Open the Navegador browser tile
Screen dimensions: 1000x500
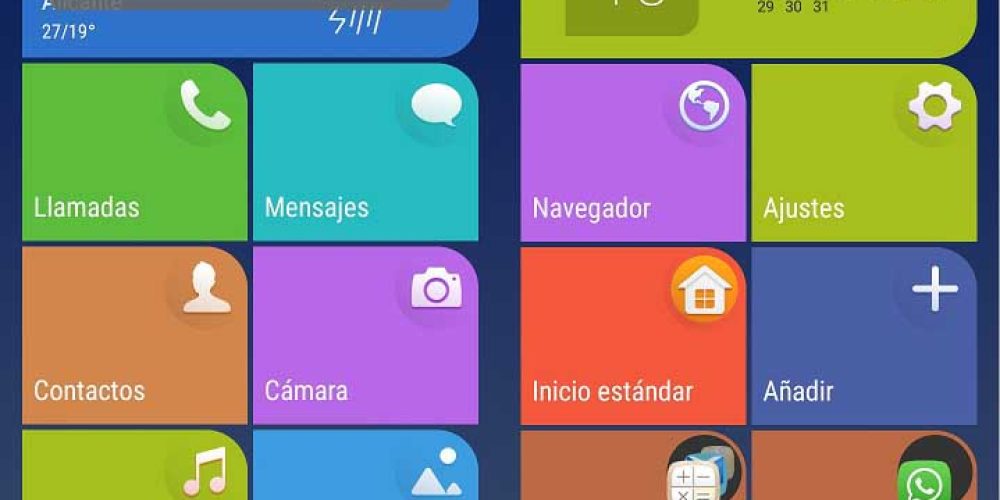click(633, 152)
